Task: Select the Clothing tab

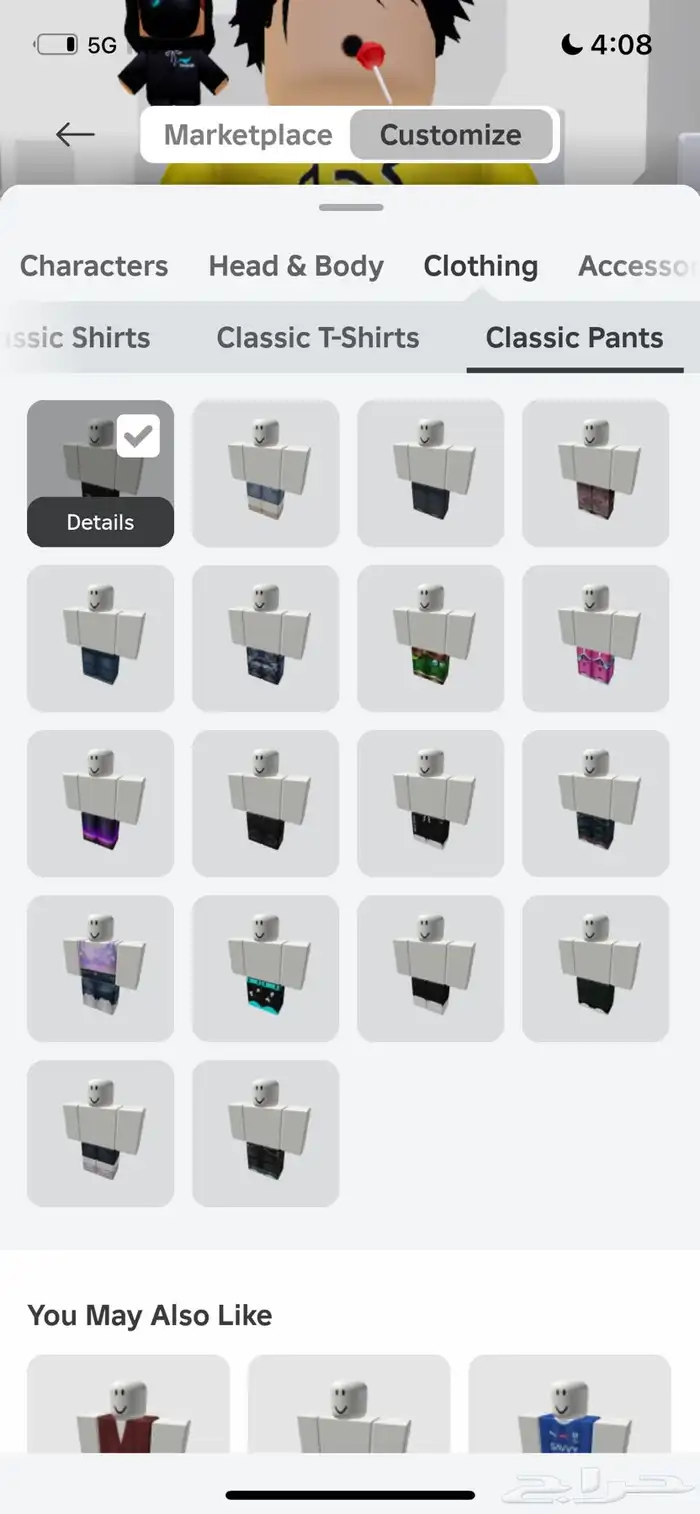Action: pos(480,266)
